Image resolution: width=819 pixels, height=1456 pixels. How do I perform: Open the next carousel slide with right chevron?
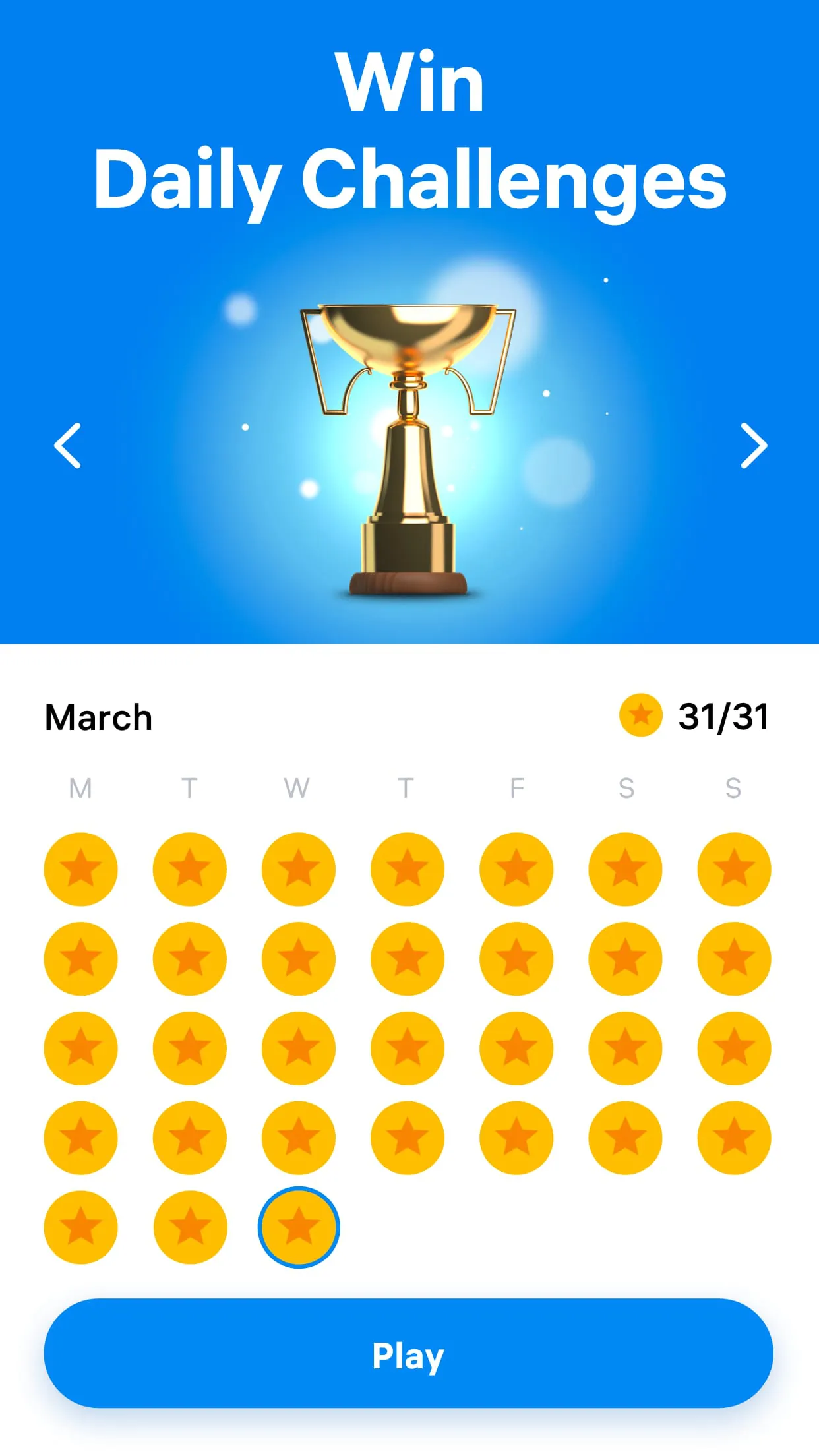tap(752, 446)
